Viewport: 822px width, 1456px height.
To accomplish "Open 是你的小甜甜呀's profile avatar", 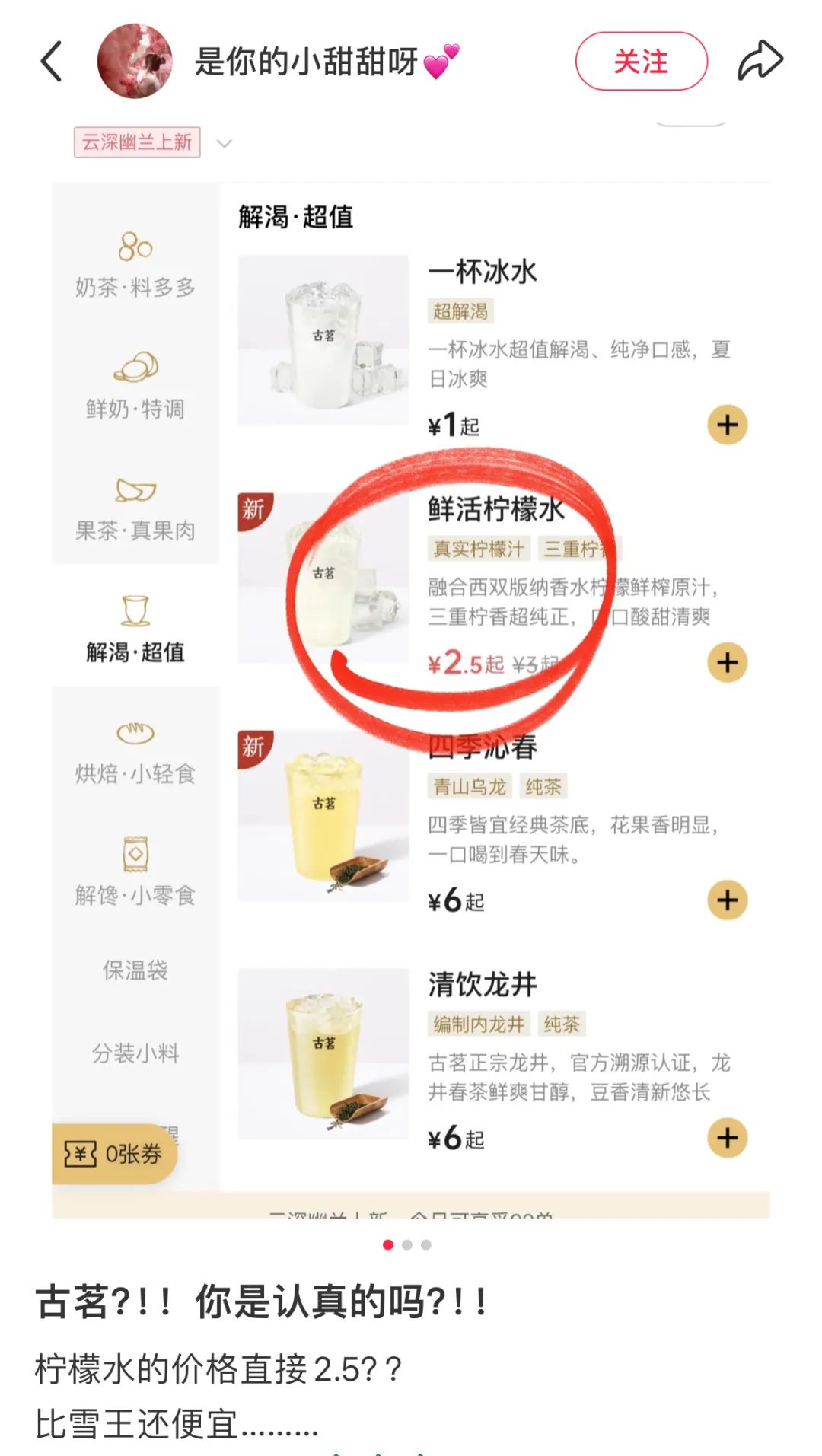I will tap(135, 62).
